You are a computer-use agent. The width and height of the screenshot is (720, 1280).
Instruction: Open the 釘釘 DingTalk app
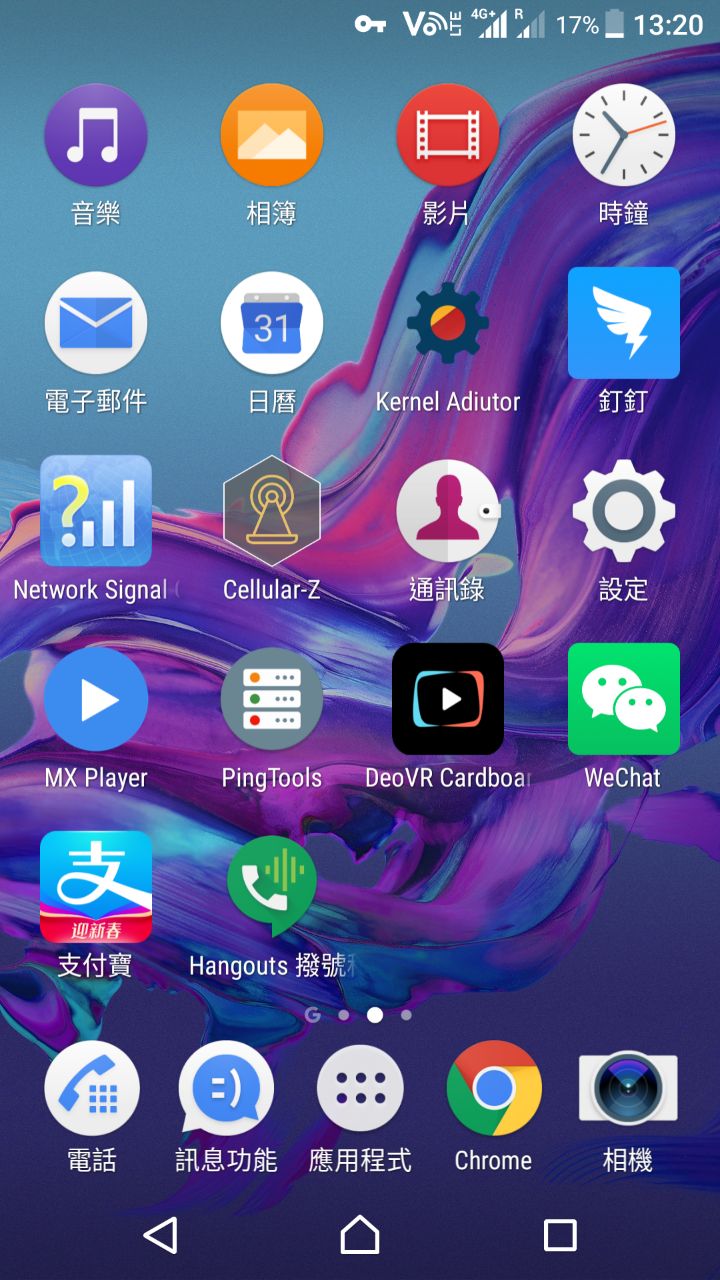point(623,324)
